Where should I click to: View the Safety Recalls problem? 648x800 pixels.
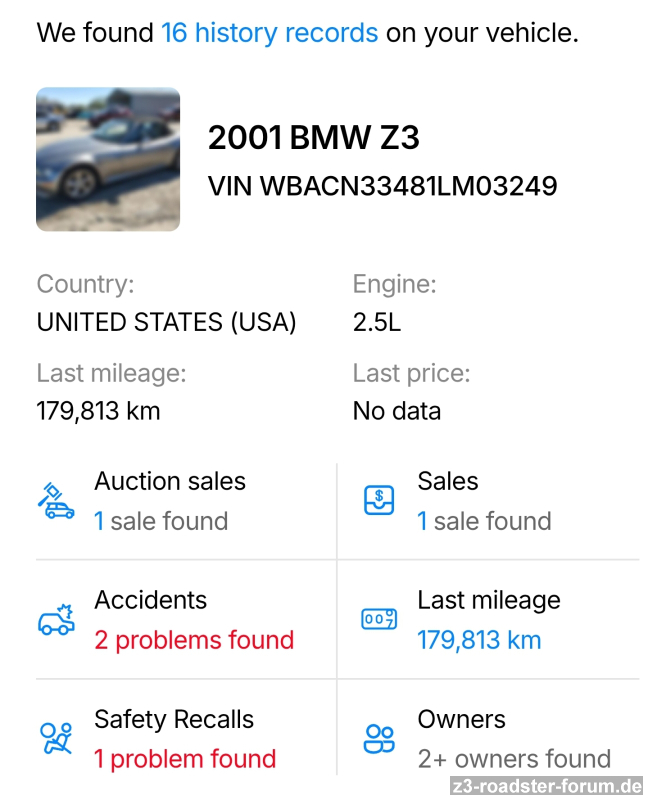[185, 739]
